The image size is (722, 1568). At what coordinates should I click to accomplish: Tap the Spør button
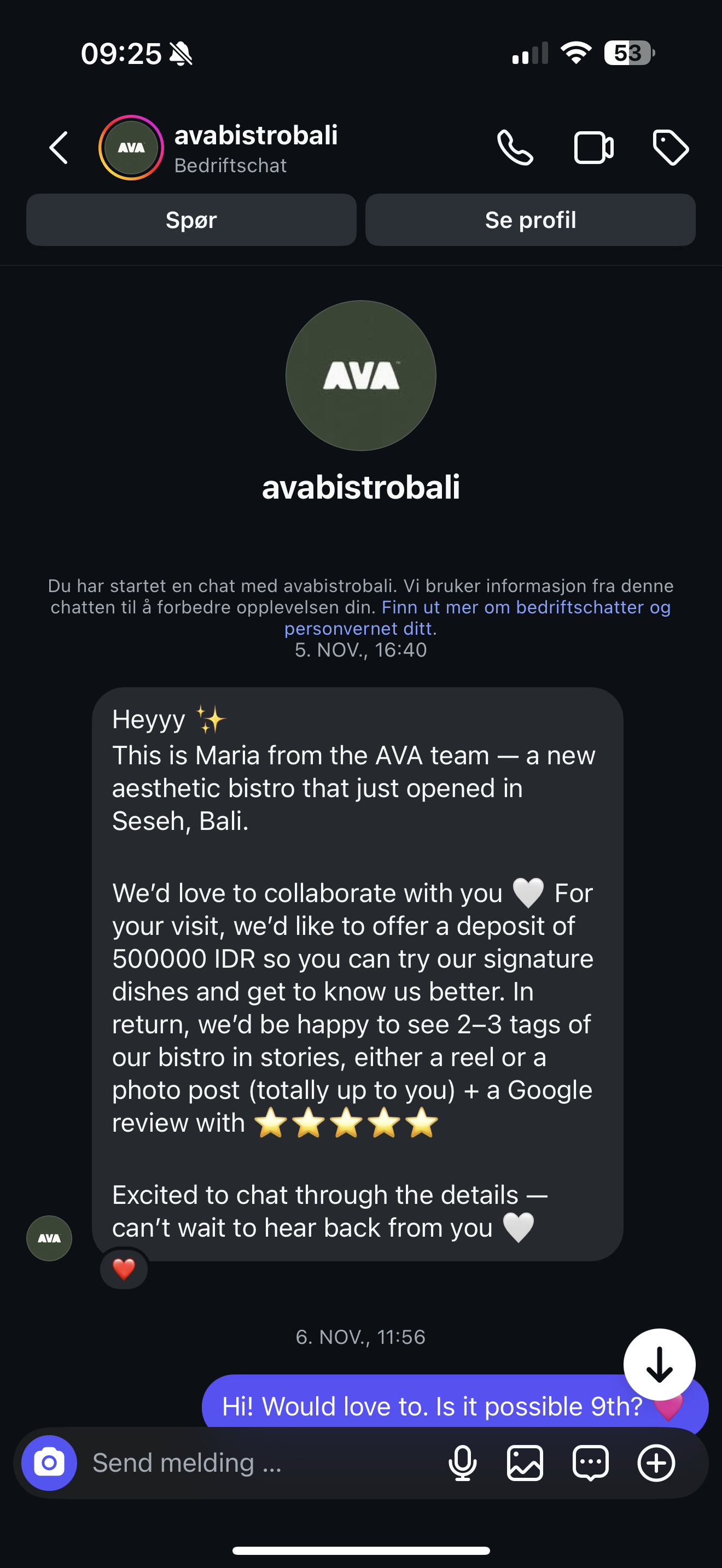(191, 220)
